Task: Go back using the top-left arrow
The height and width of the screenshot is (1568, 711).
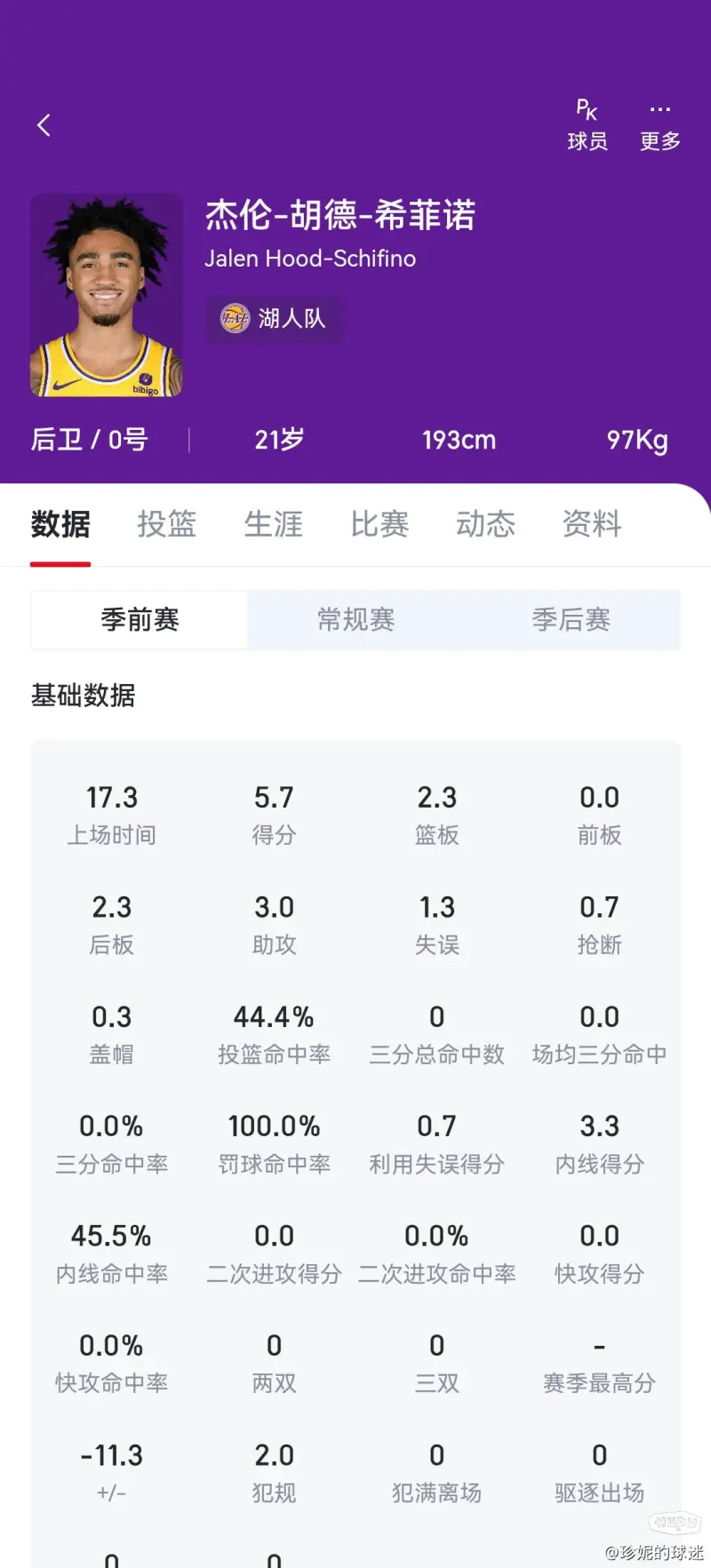Action: pyautogui.click(x=44, y=125)
